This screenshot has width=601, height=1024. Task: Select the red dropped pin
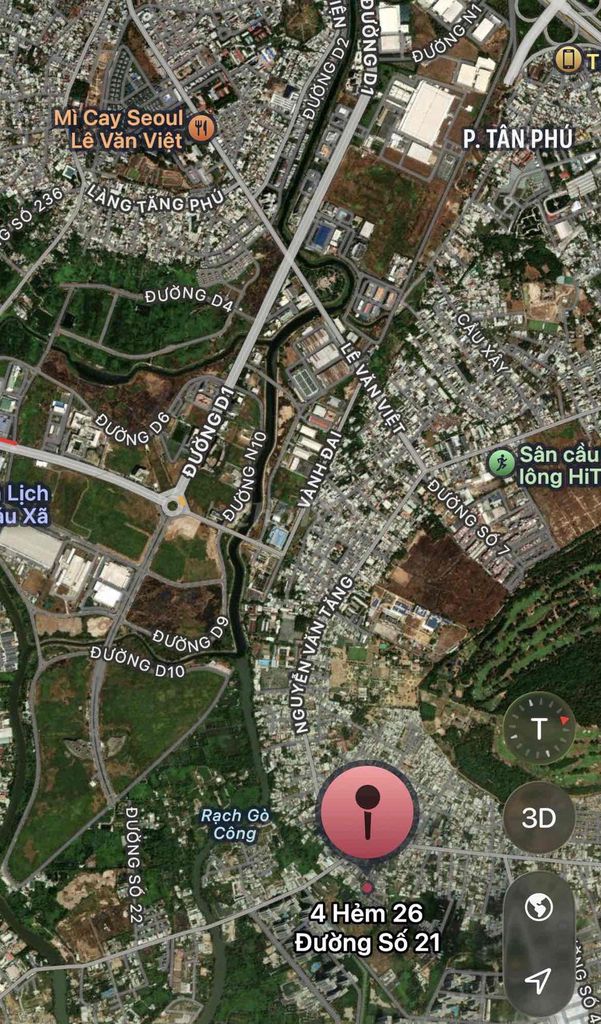coord(367,809)
